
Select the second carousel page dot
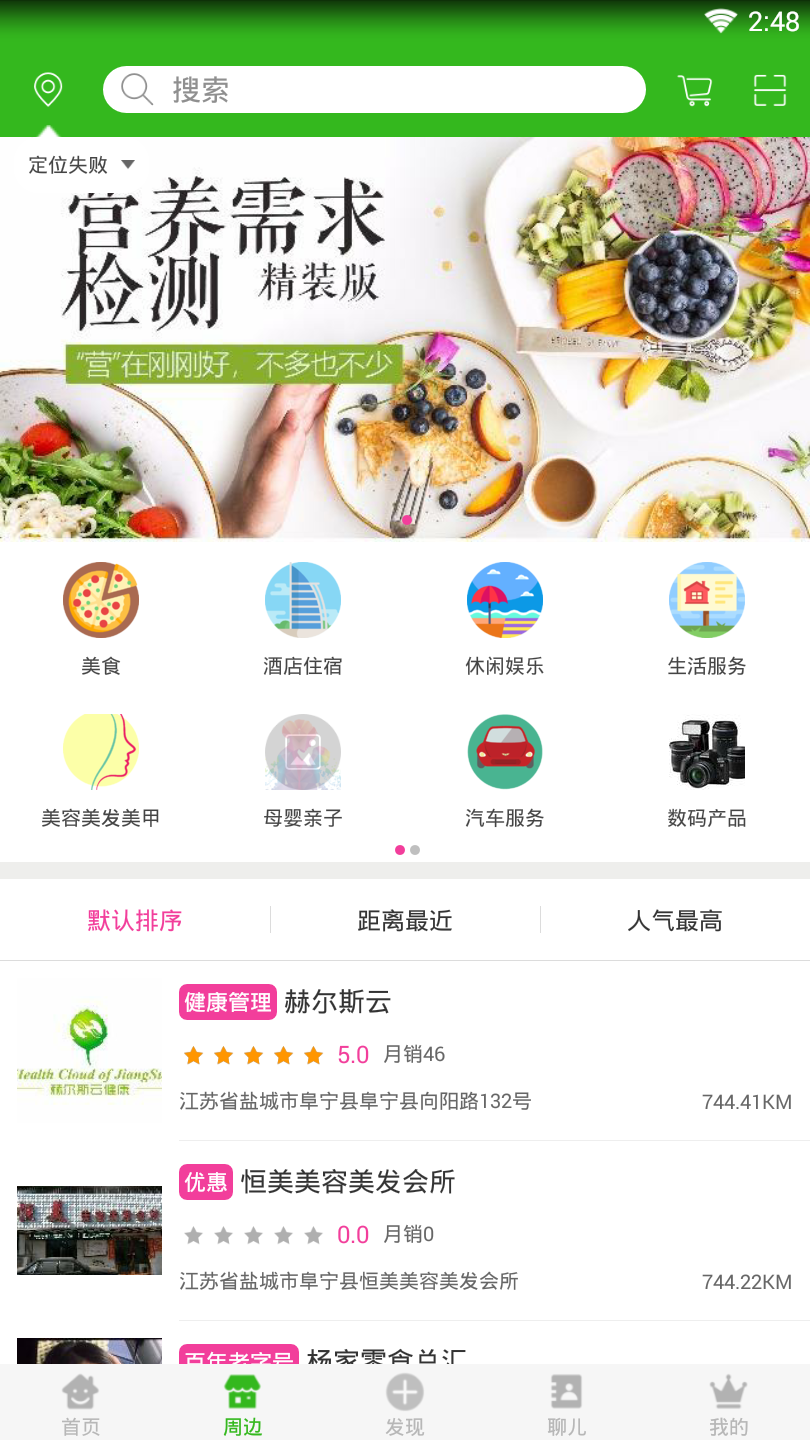point(416,850)
